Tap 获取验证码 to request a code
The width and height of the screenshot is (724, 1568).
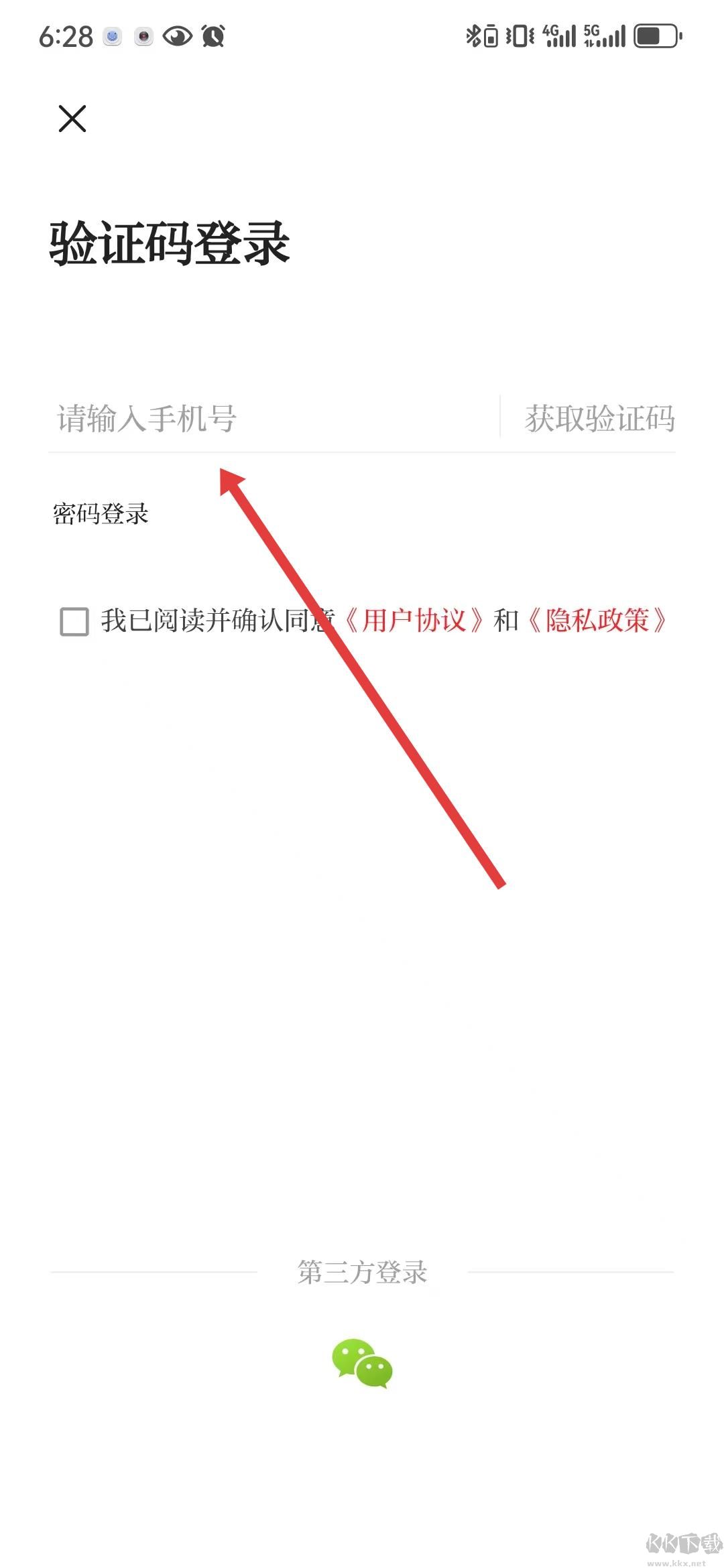(599, 419)
